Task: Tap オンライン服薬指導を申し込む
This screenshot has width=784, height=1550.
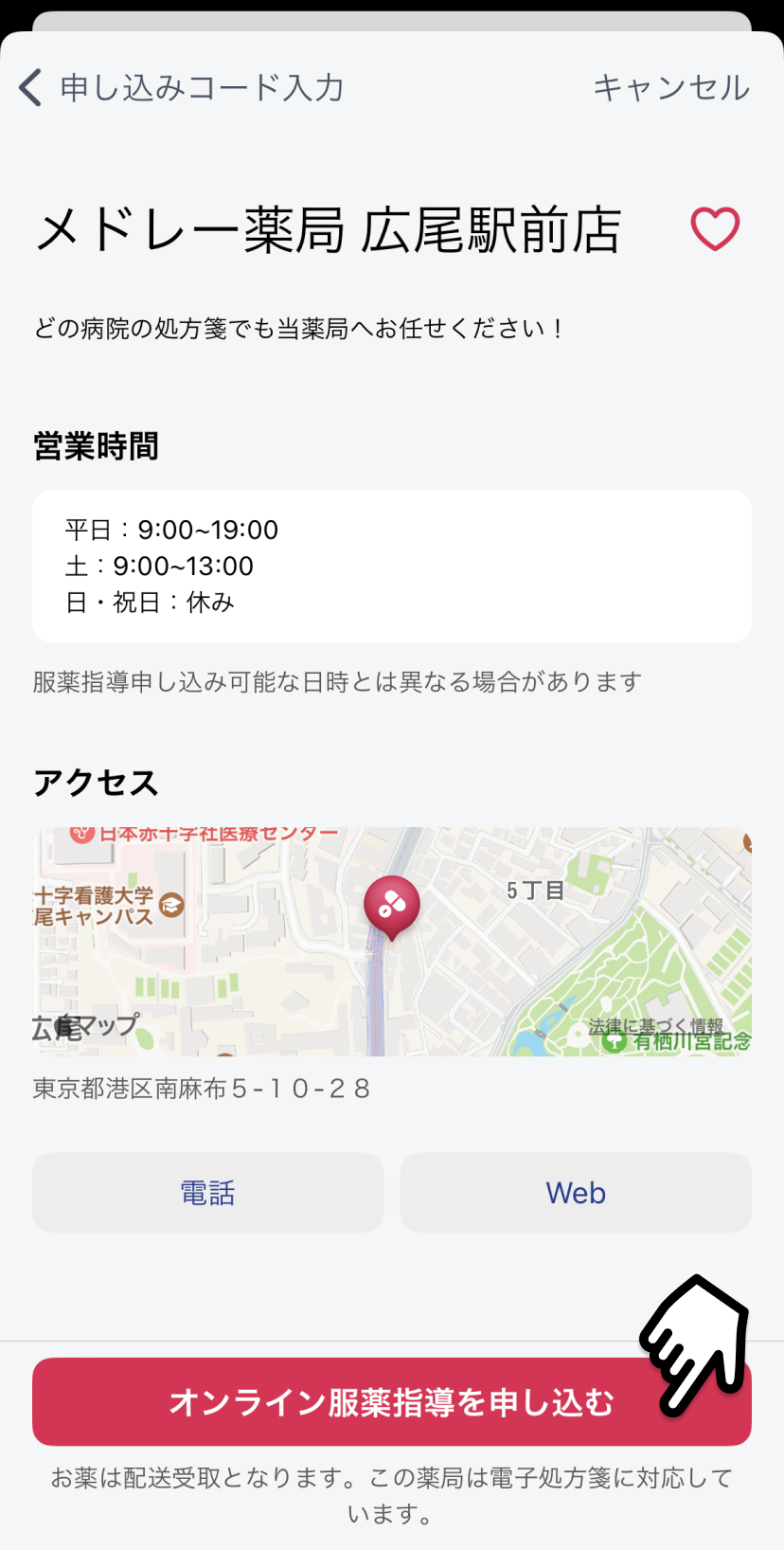Action: point(392,1402)
